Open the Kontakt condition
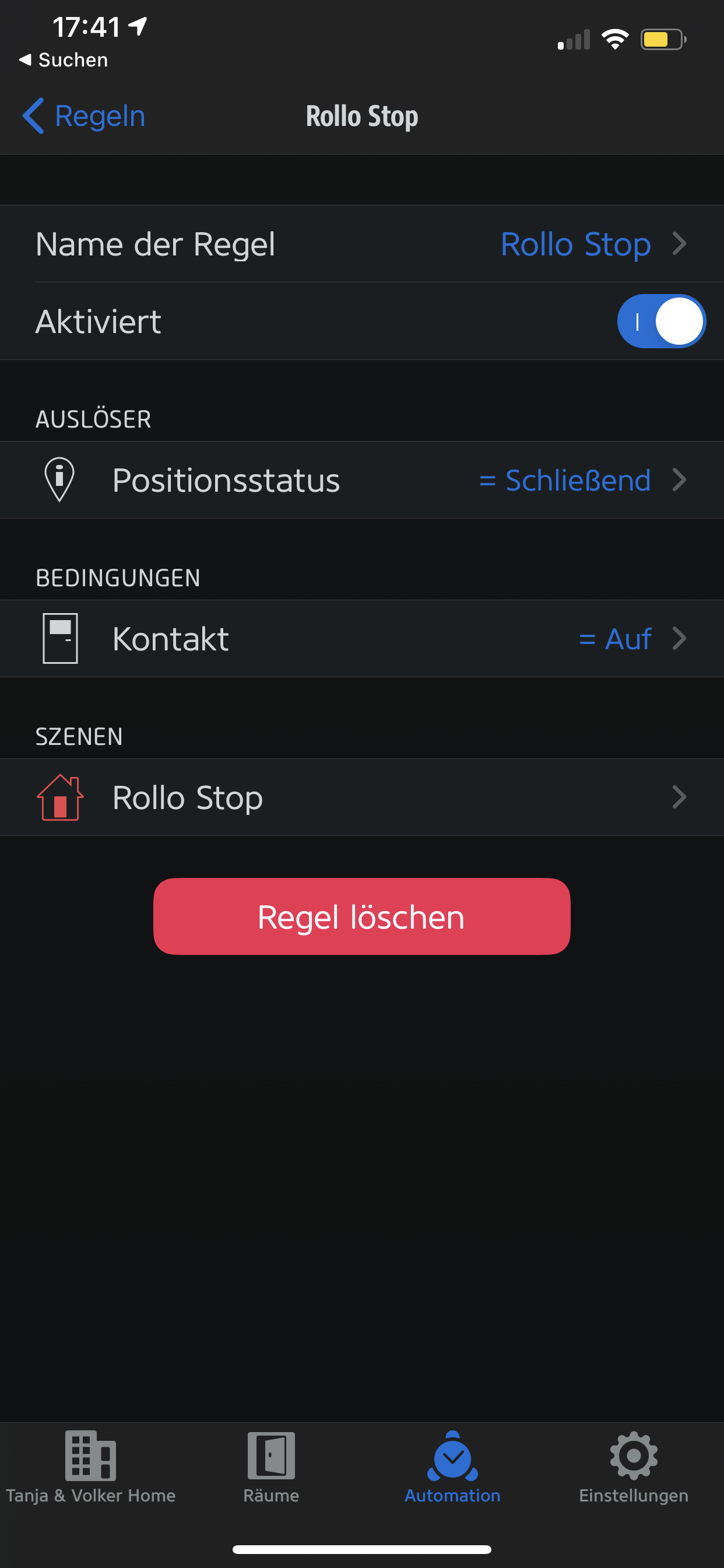 click(361, 639)
